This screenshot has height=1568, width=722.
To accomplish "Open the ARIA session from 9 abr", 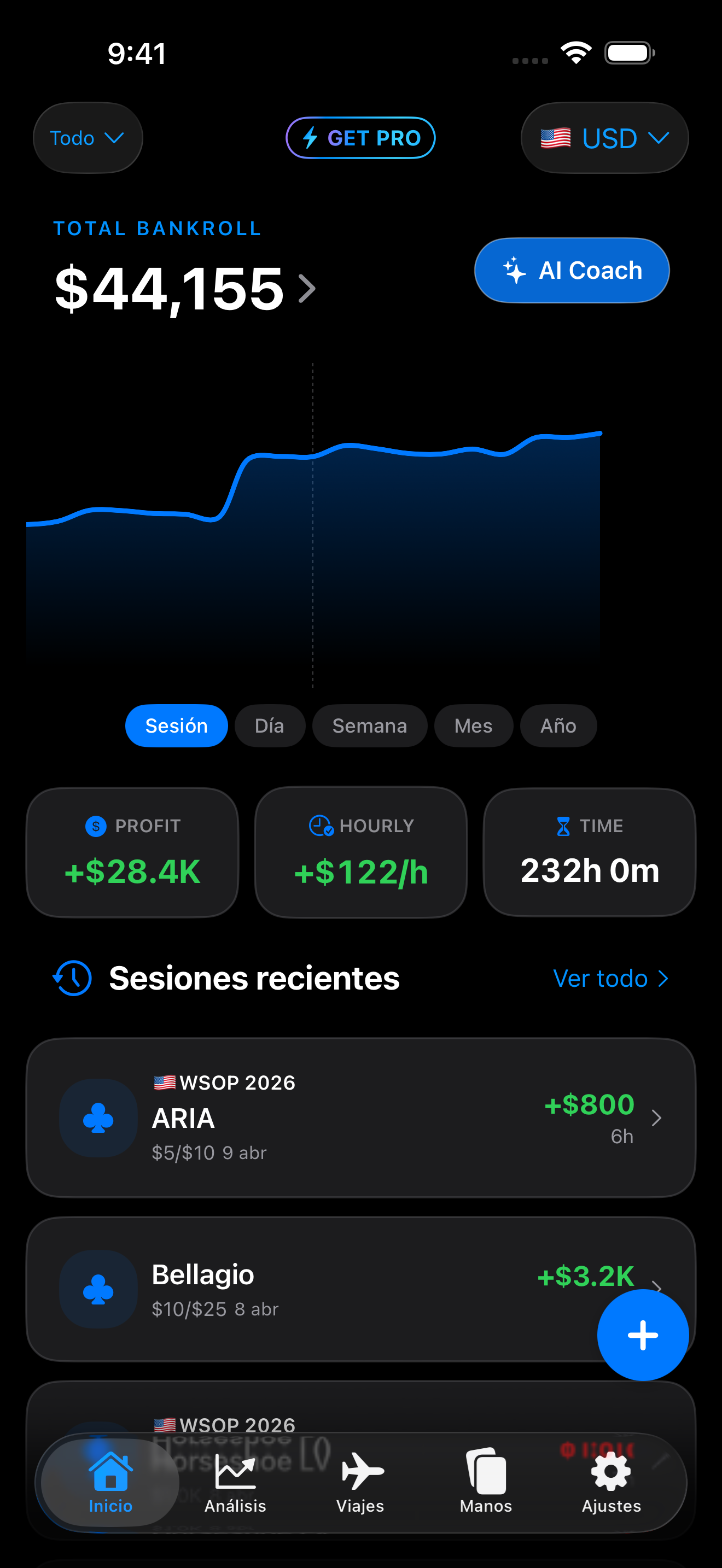I will click(x=360, y=1118).
